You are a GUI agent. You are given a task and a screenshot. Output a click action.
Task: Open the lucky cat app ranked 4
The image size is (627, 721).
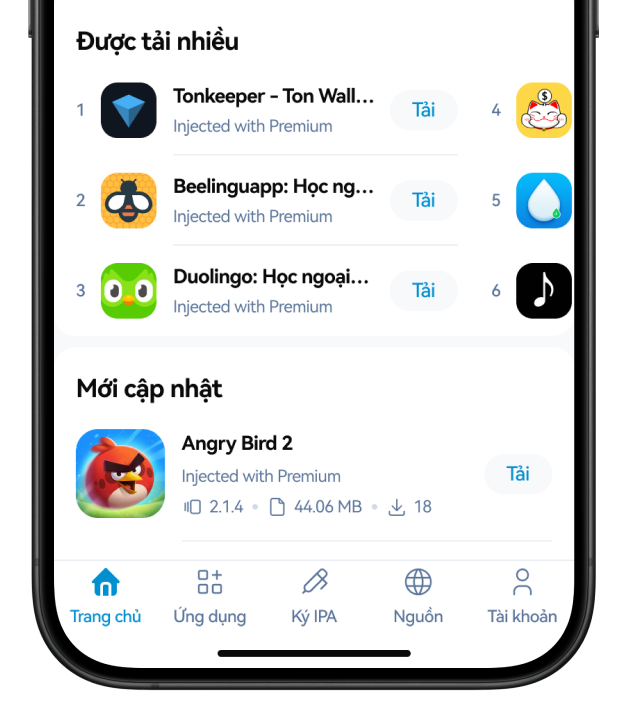click(x=544, y=110)
